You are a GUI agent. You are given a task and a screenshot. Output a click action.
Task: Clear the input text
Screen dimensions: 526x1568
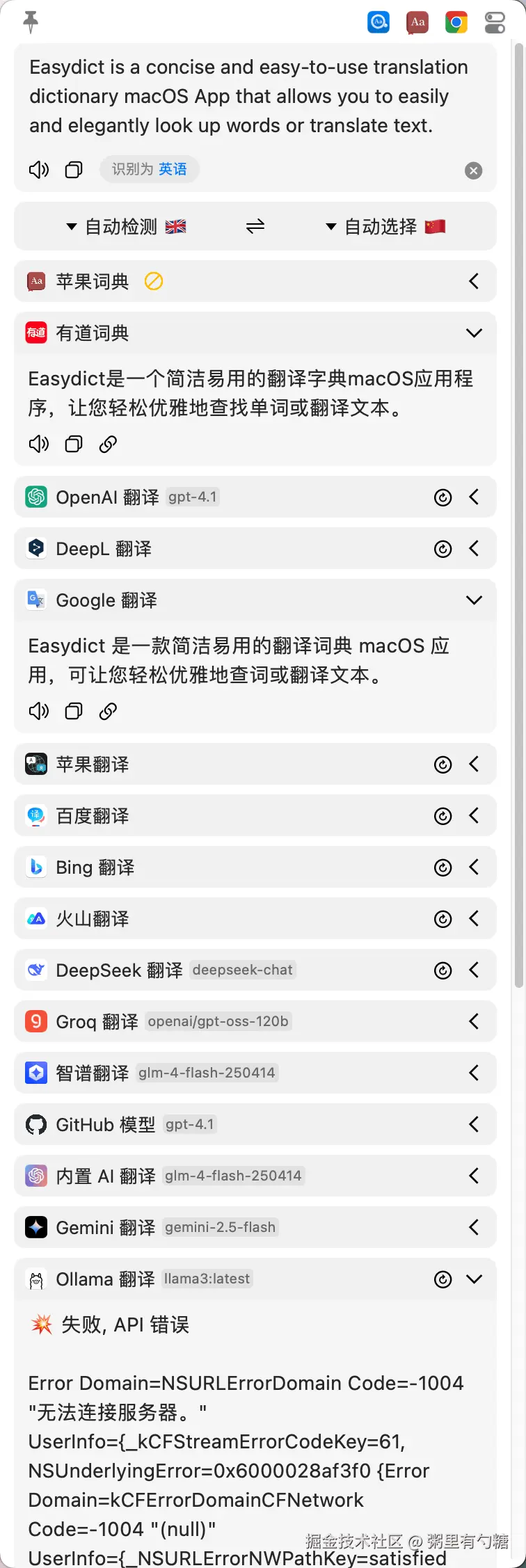(x=473, y=170)
